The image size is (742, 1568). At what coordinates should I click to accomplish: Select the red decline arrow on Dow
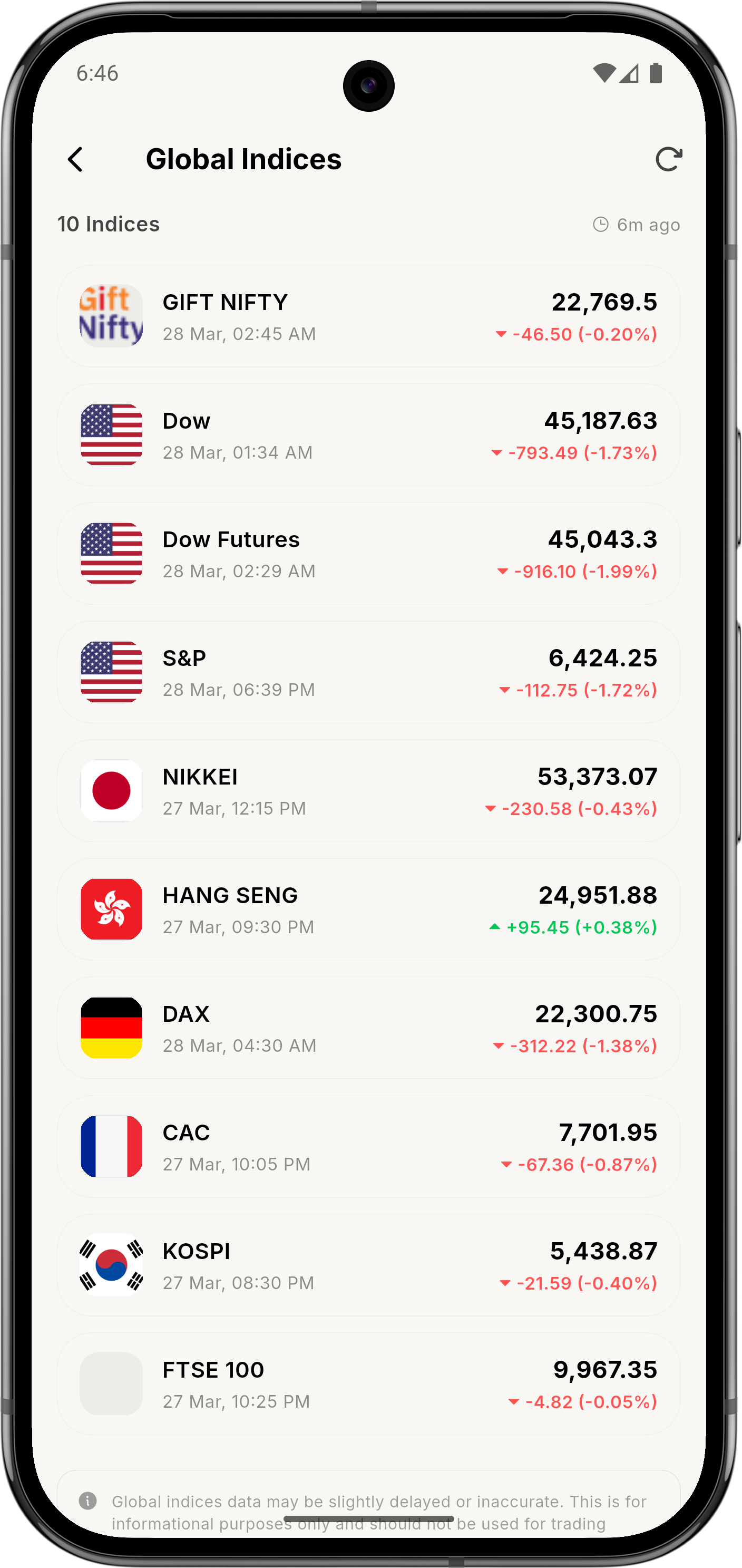[x=497, y=453]
